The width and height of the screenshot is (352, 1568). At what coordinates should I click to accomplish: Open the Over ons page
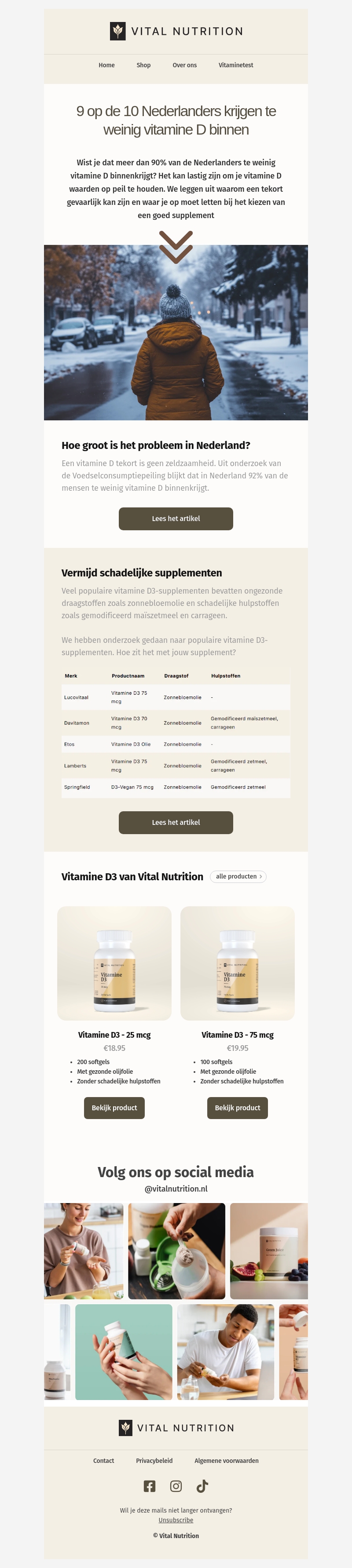[184, 65]
